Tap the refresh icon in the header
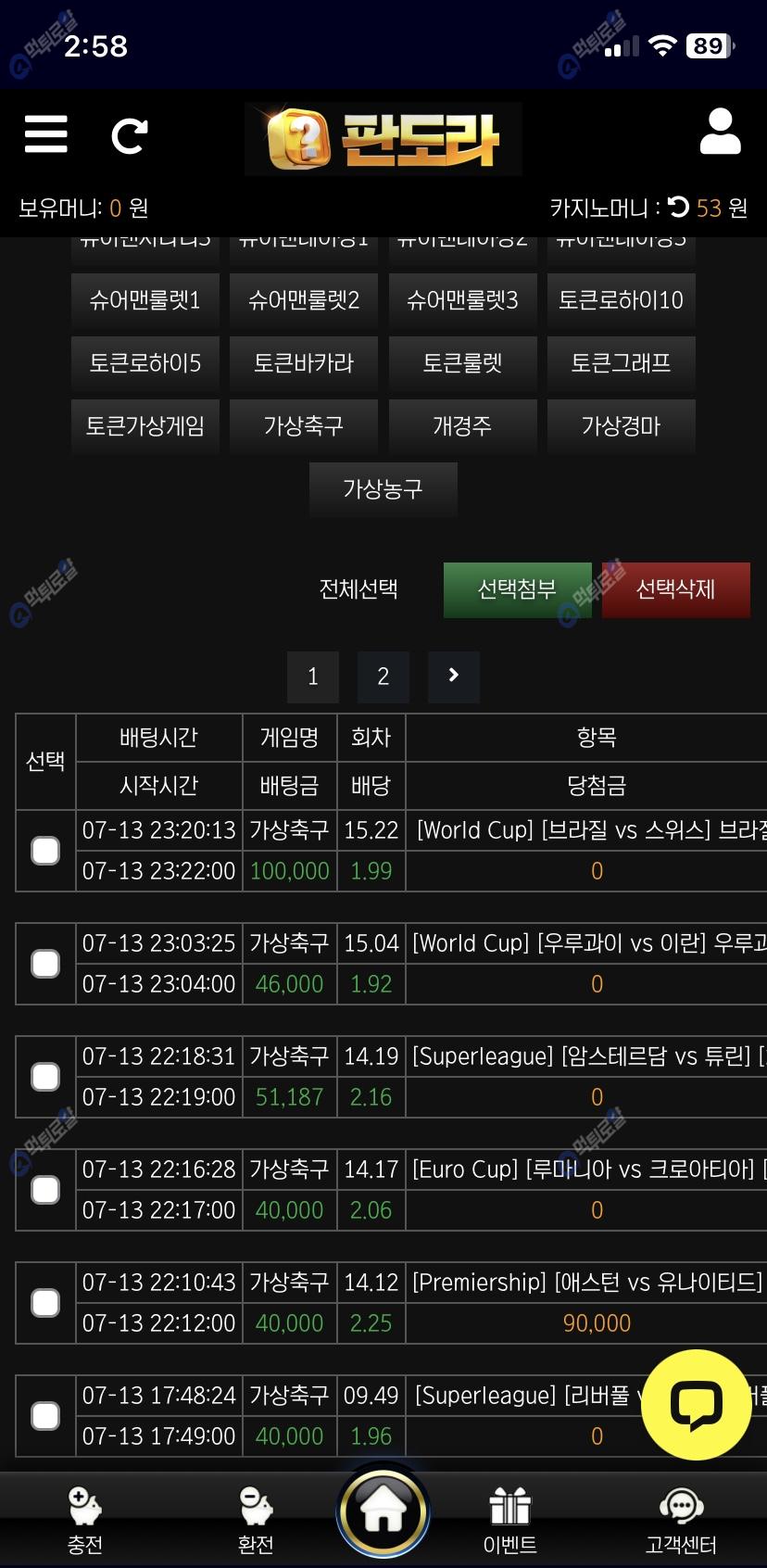Image resolution: width=767 pixels, height=1568 pixels. click(129, 136)
